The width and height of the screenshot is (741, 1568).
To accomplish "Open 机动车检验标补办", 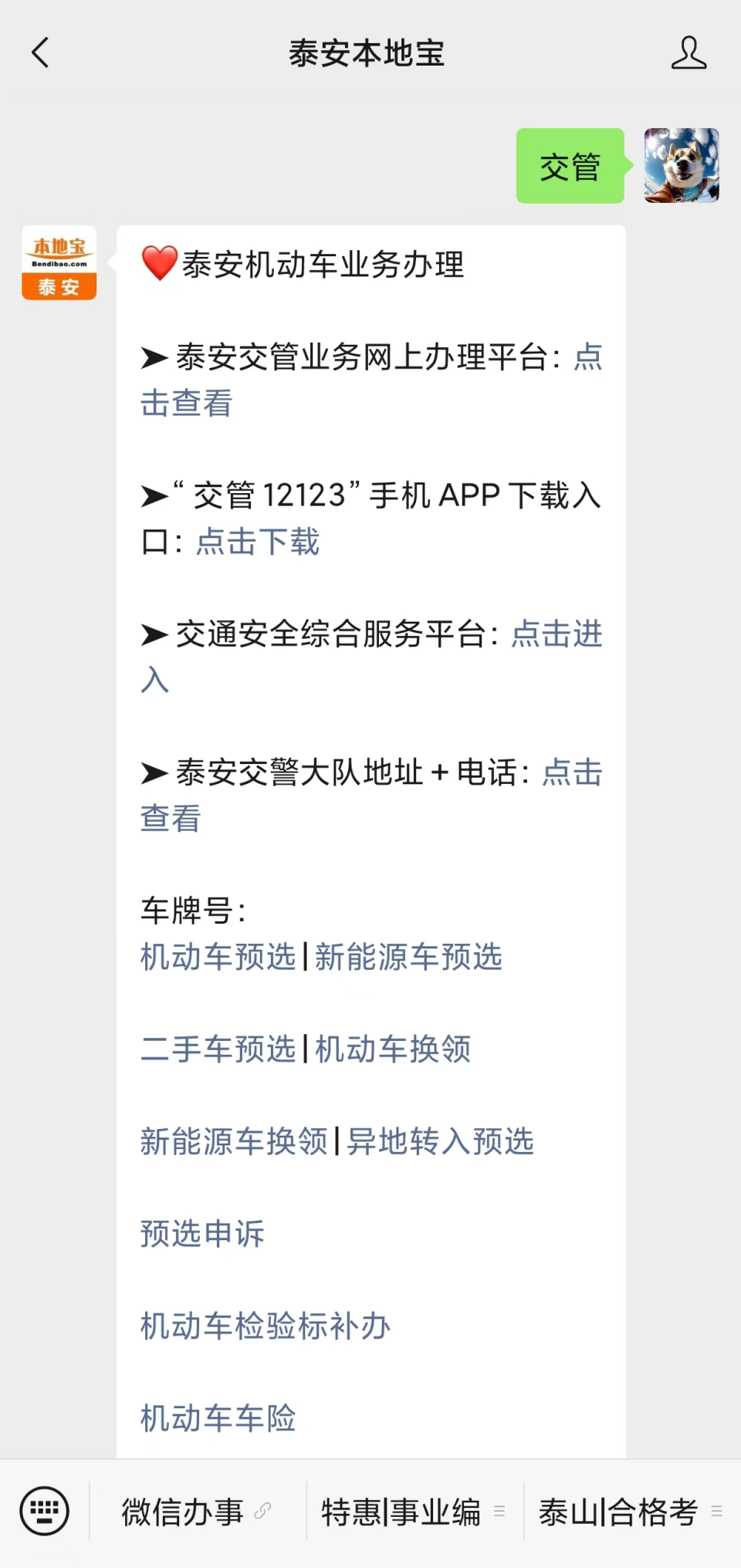I will click(265, 1326).
